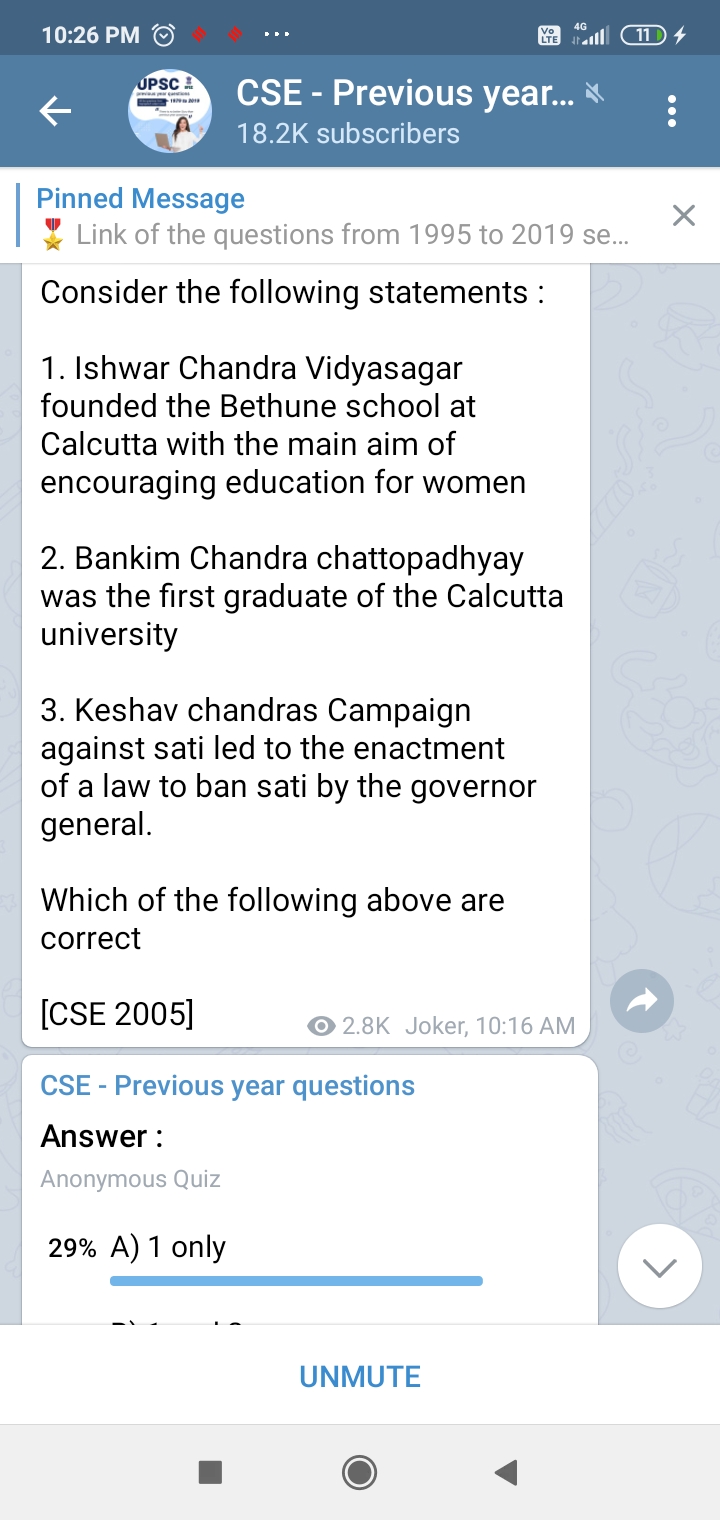Dismiss the pinned message bar
The height and width of the screenshot is (1520, 720).
[x=683, y=216]
